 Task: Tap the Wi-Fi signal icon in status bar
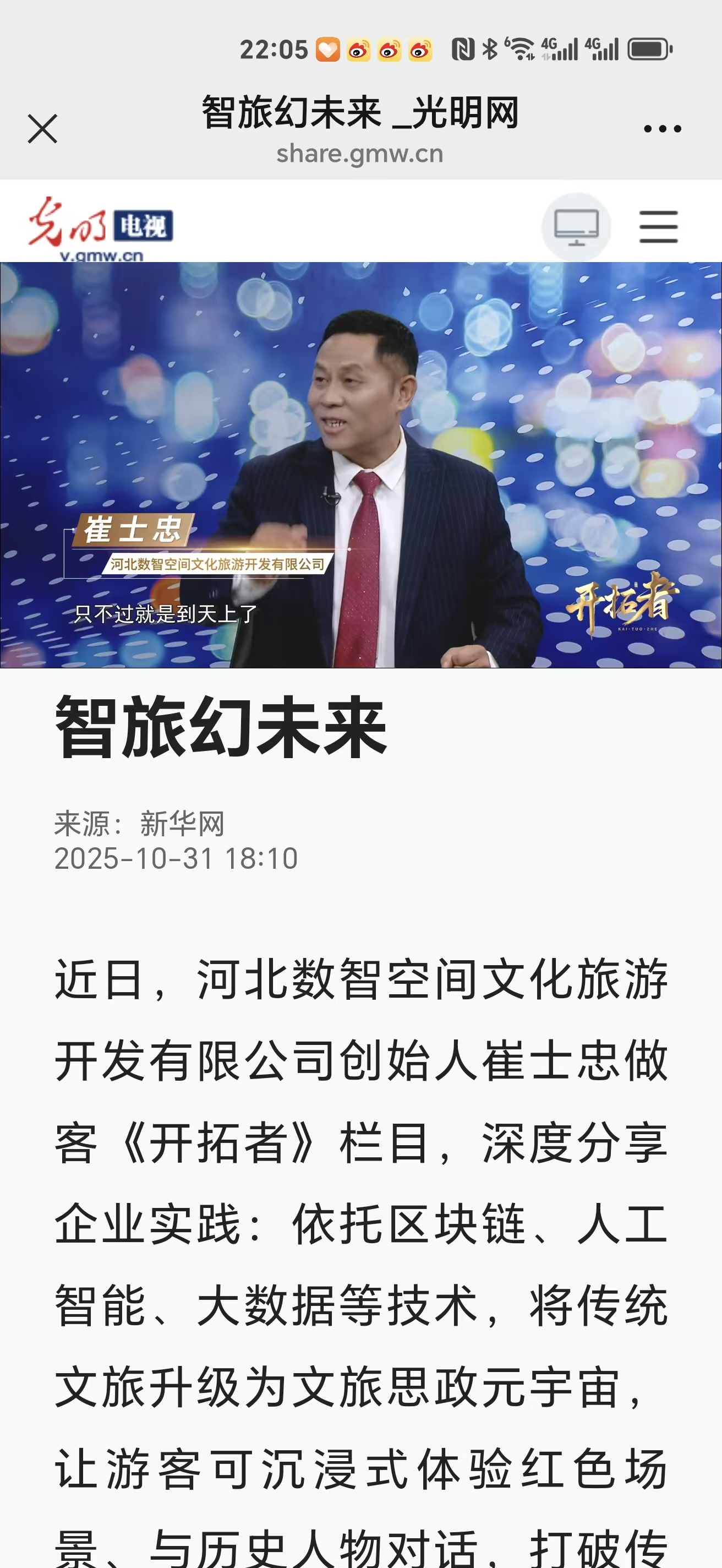coord(520,47)
